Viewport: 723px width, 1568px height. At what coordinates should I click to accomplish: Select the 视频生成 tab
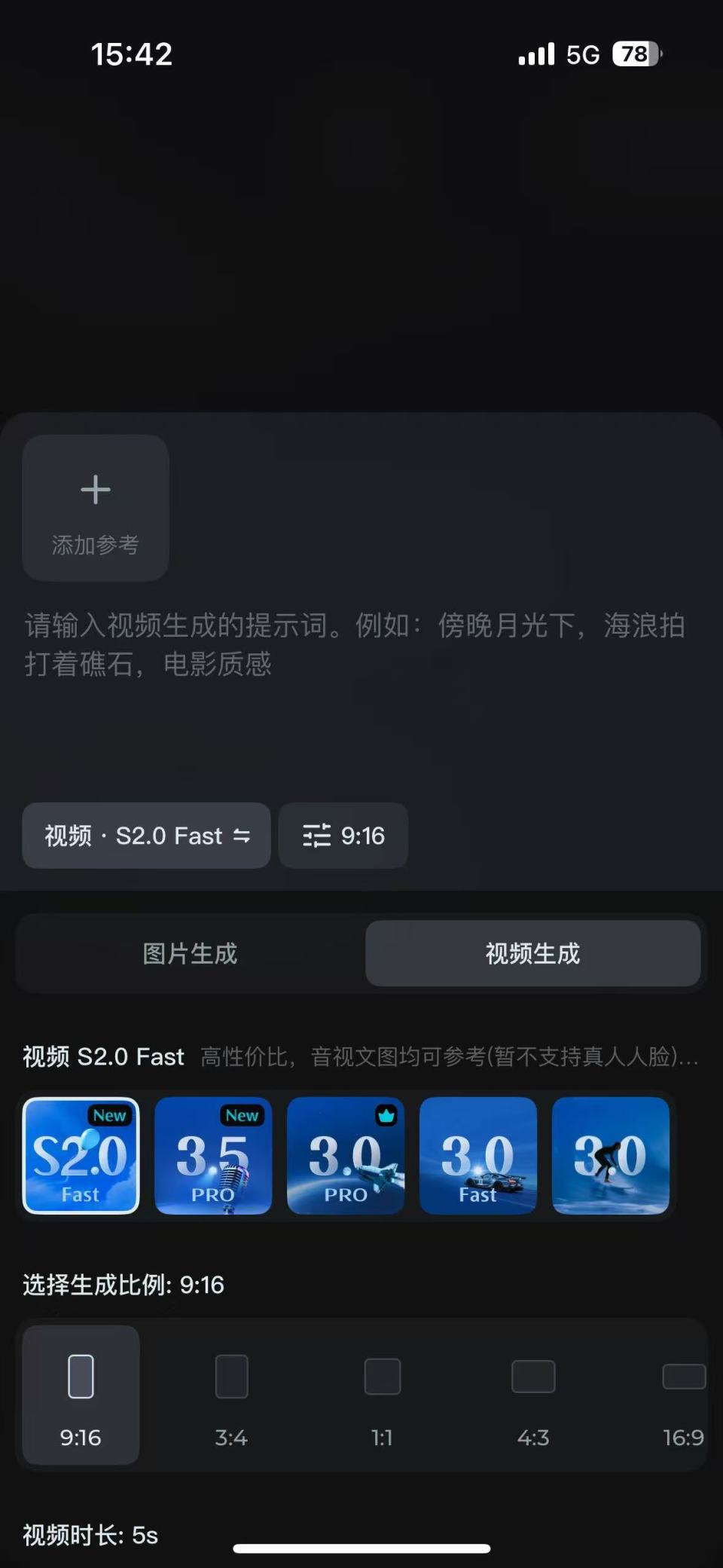tap(532, 953)
